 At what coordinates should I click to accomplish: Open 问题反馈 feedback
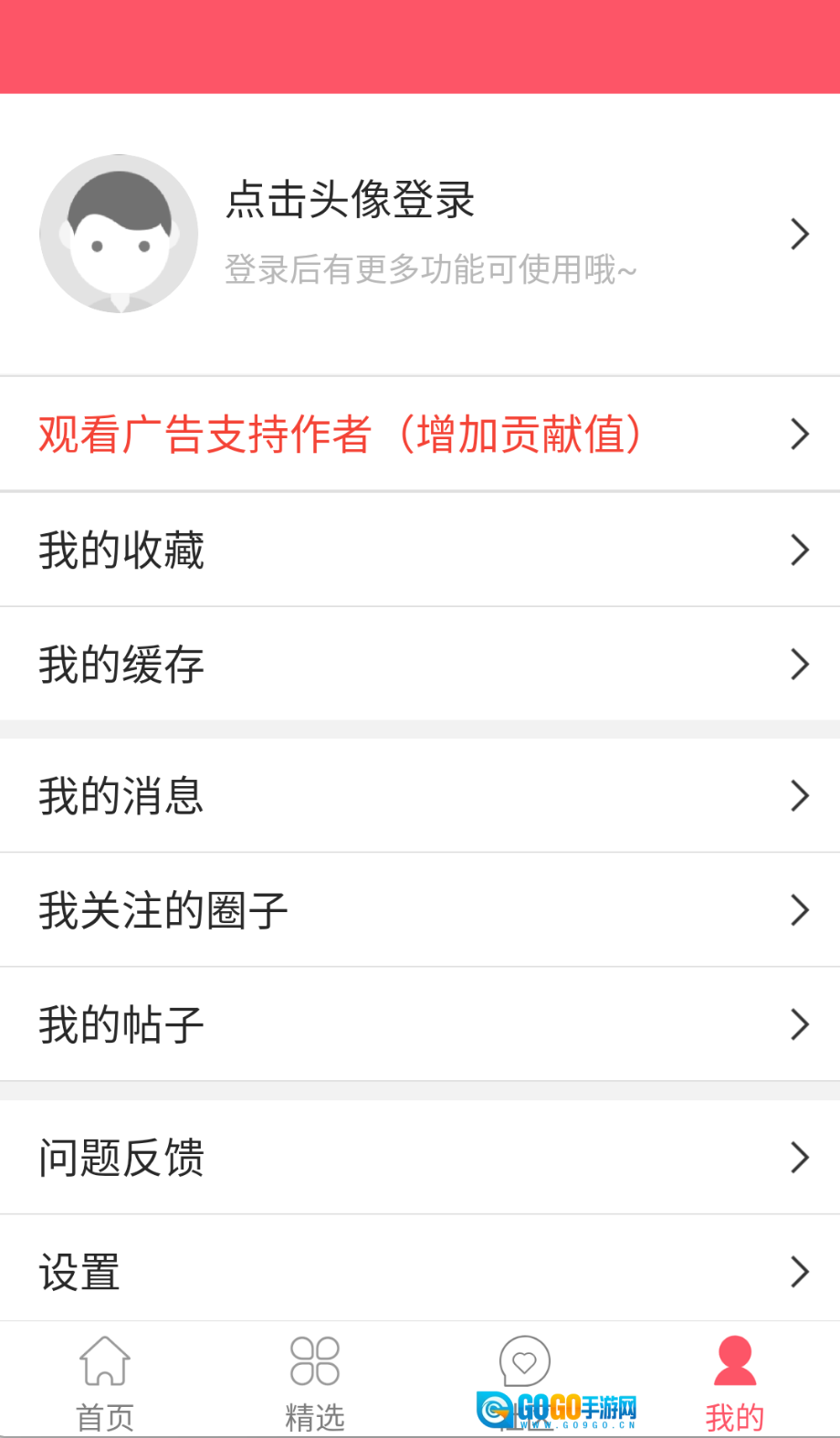[420, 1158]
